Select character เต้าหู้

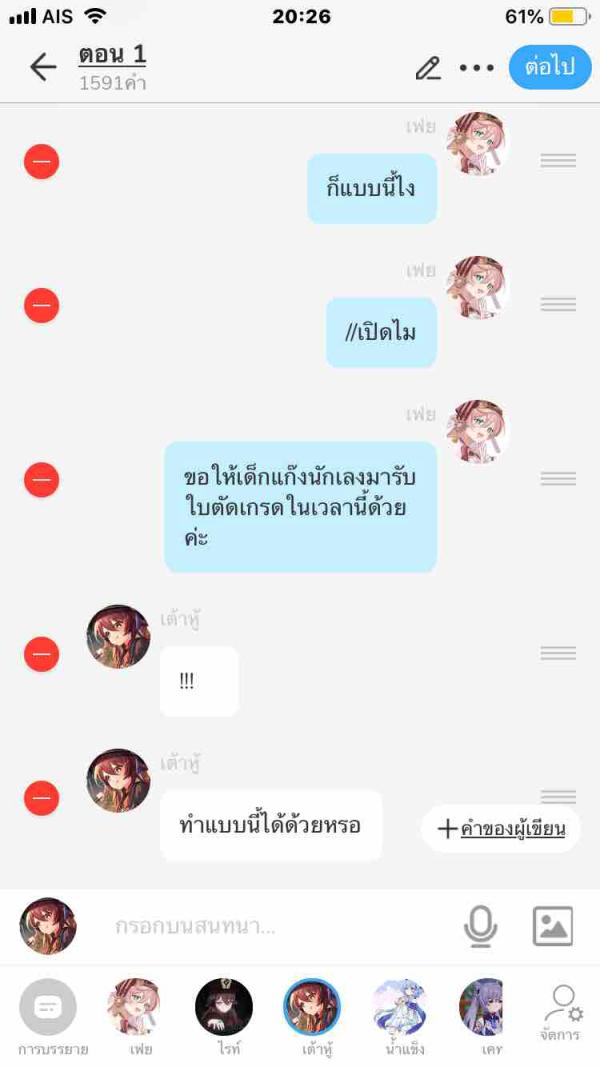pos(311,1008)
